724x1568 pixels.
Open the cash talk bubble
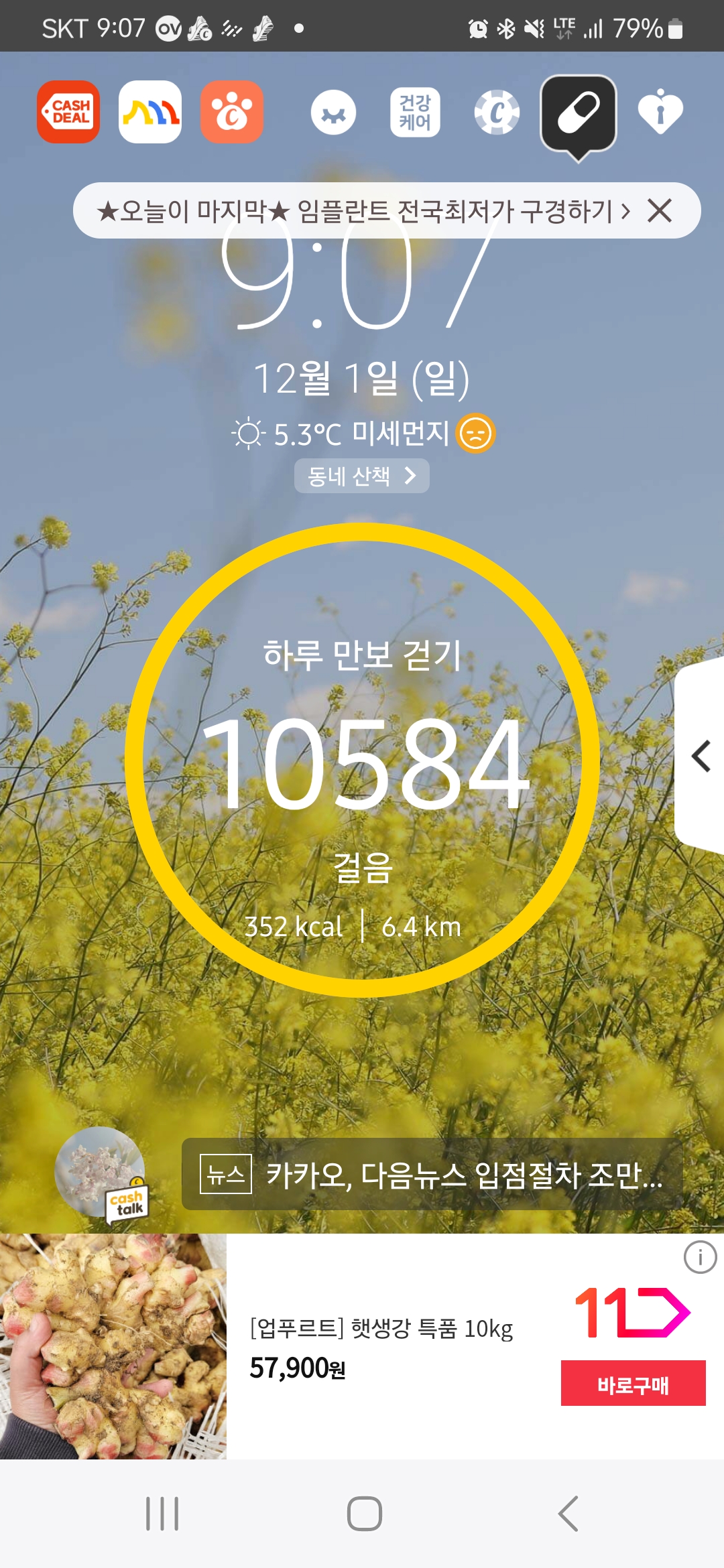tap(102, 1174)
